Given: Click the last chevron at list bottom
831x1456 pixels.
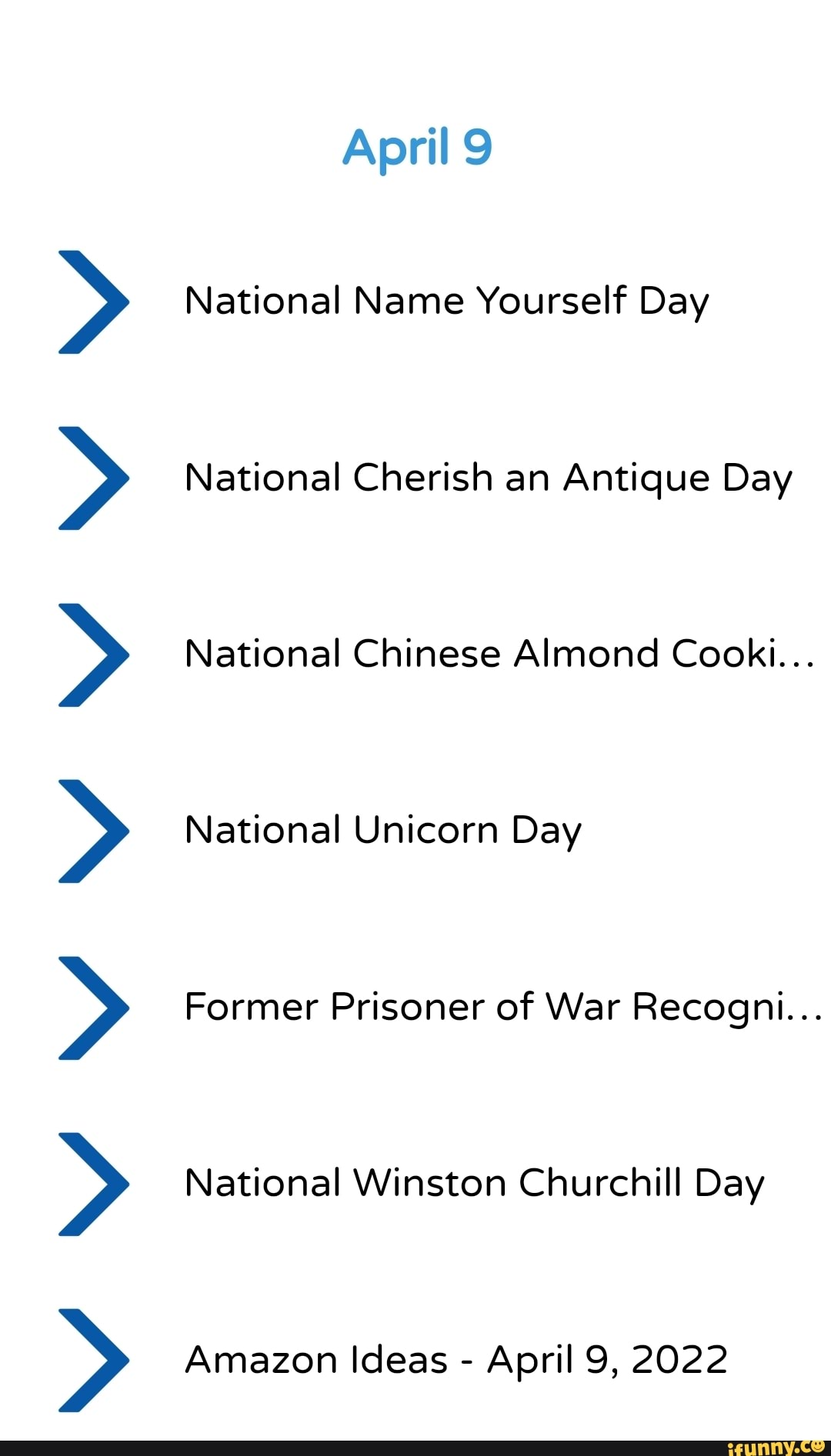Looking at the screenshot, I should click(x=92, y=1360).
